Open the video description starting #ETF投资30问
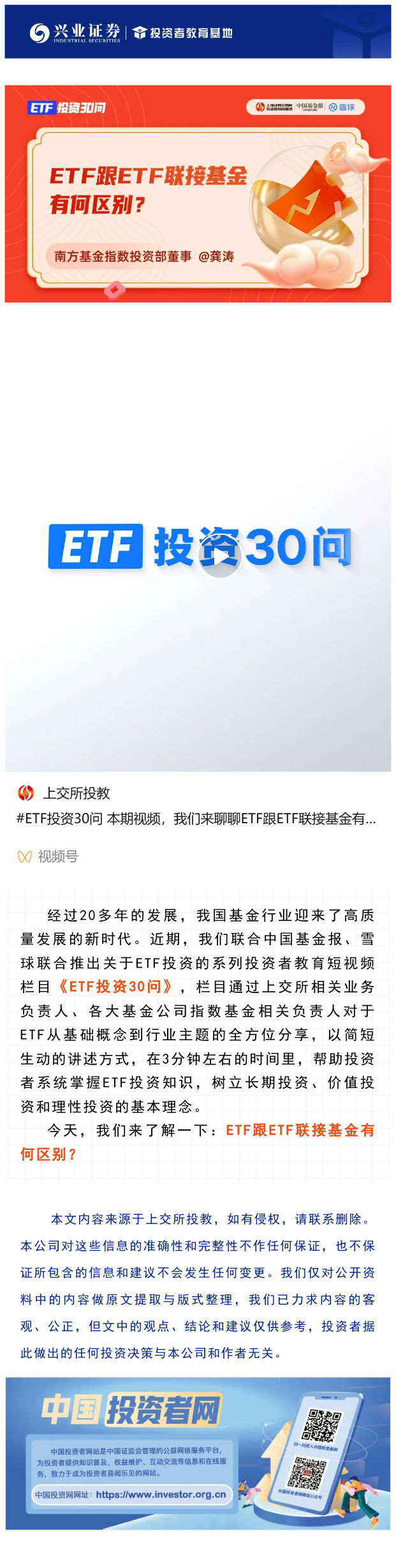The height and width of the screenshot is (1568, 396). (196, 819)
